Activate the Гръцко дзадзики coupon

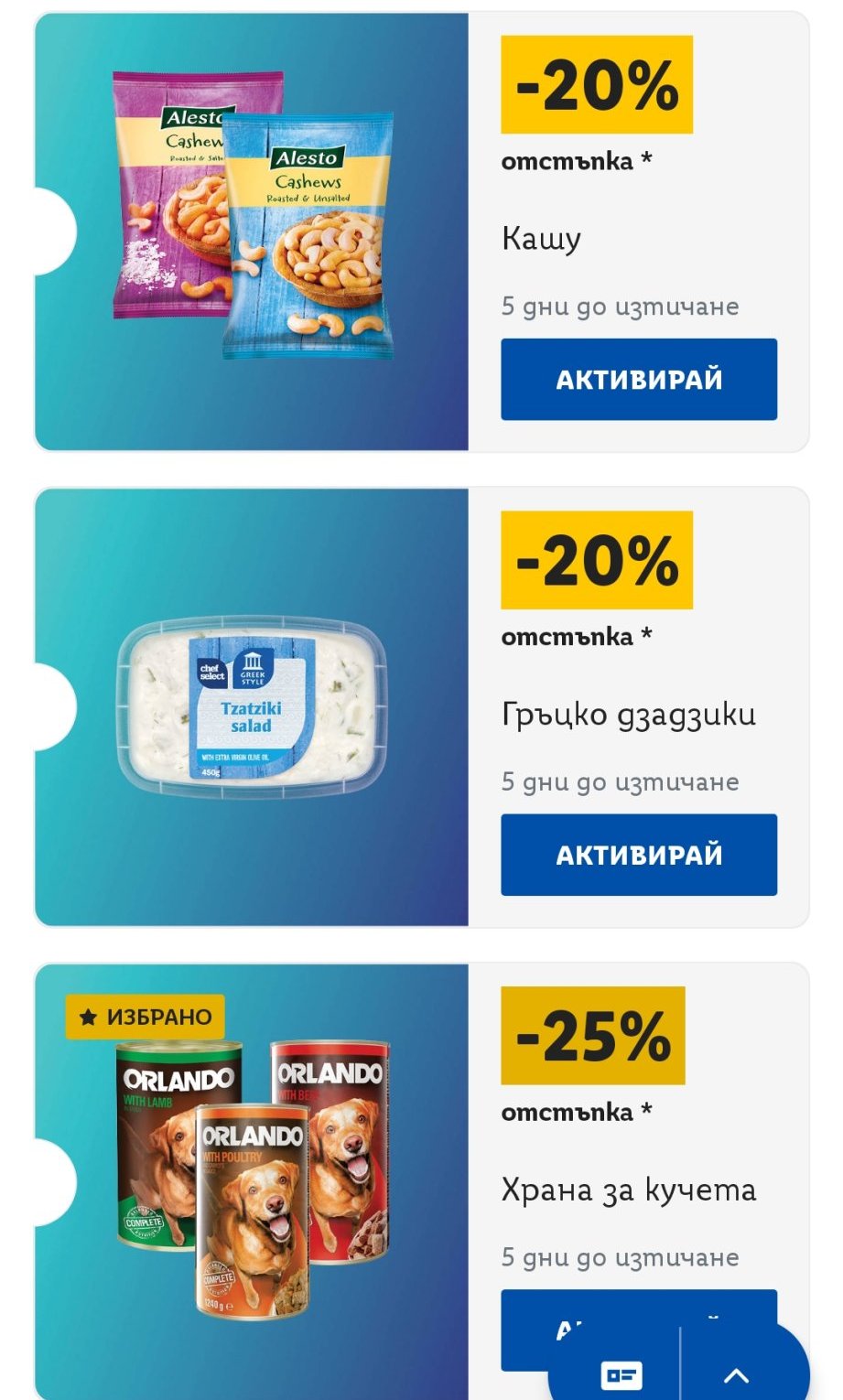[638, 855]
